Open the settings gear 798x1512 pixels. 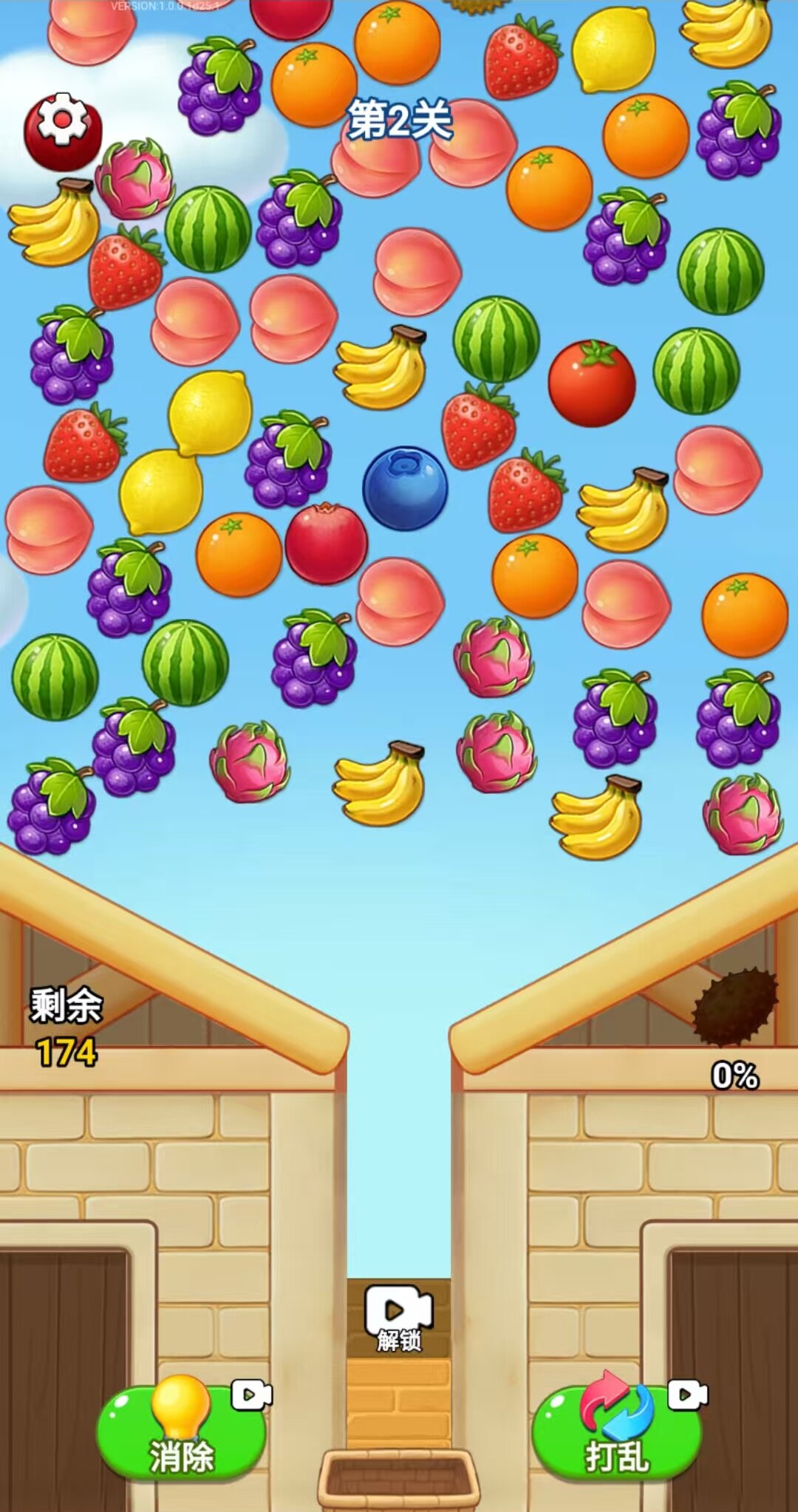point(63,131)
